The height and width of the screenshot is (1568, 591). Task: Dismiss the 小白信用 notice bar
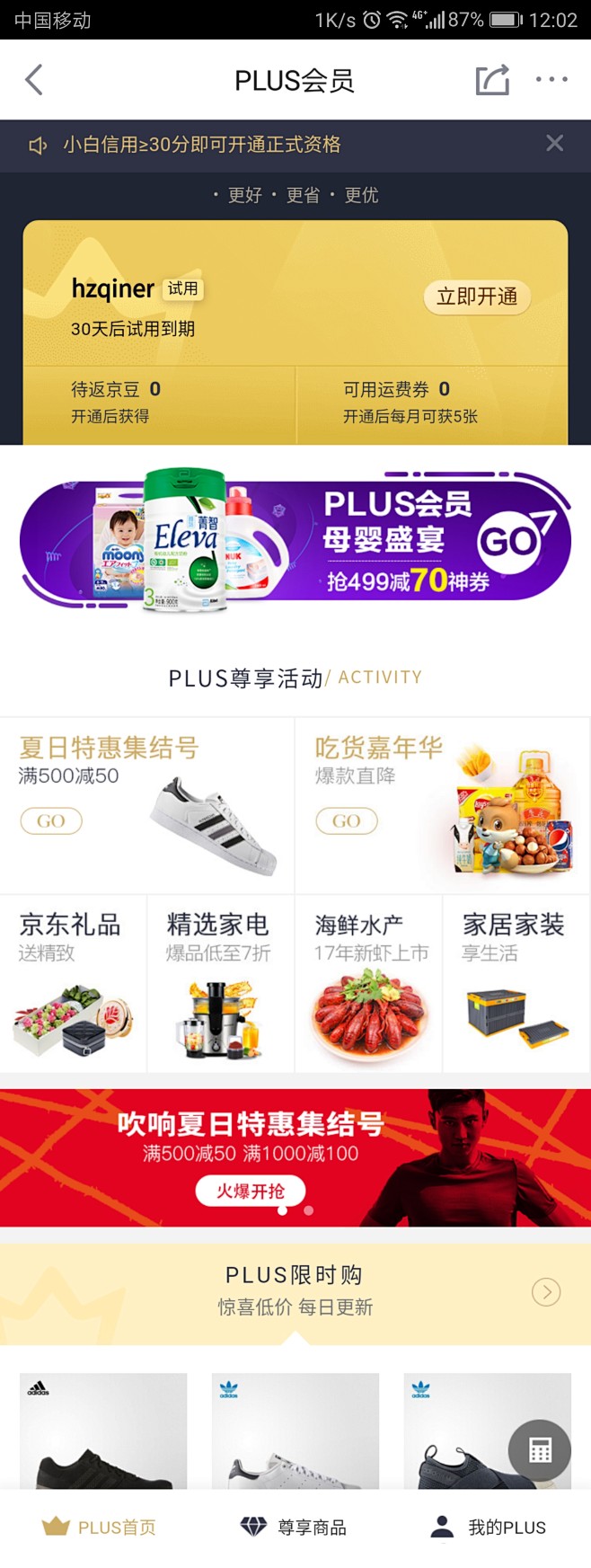pyautogui.click(x=555, y=143)
